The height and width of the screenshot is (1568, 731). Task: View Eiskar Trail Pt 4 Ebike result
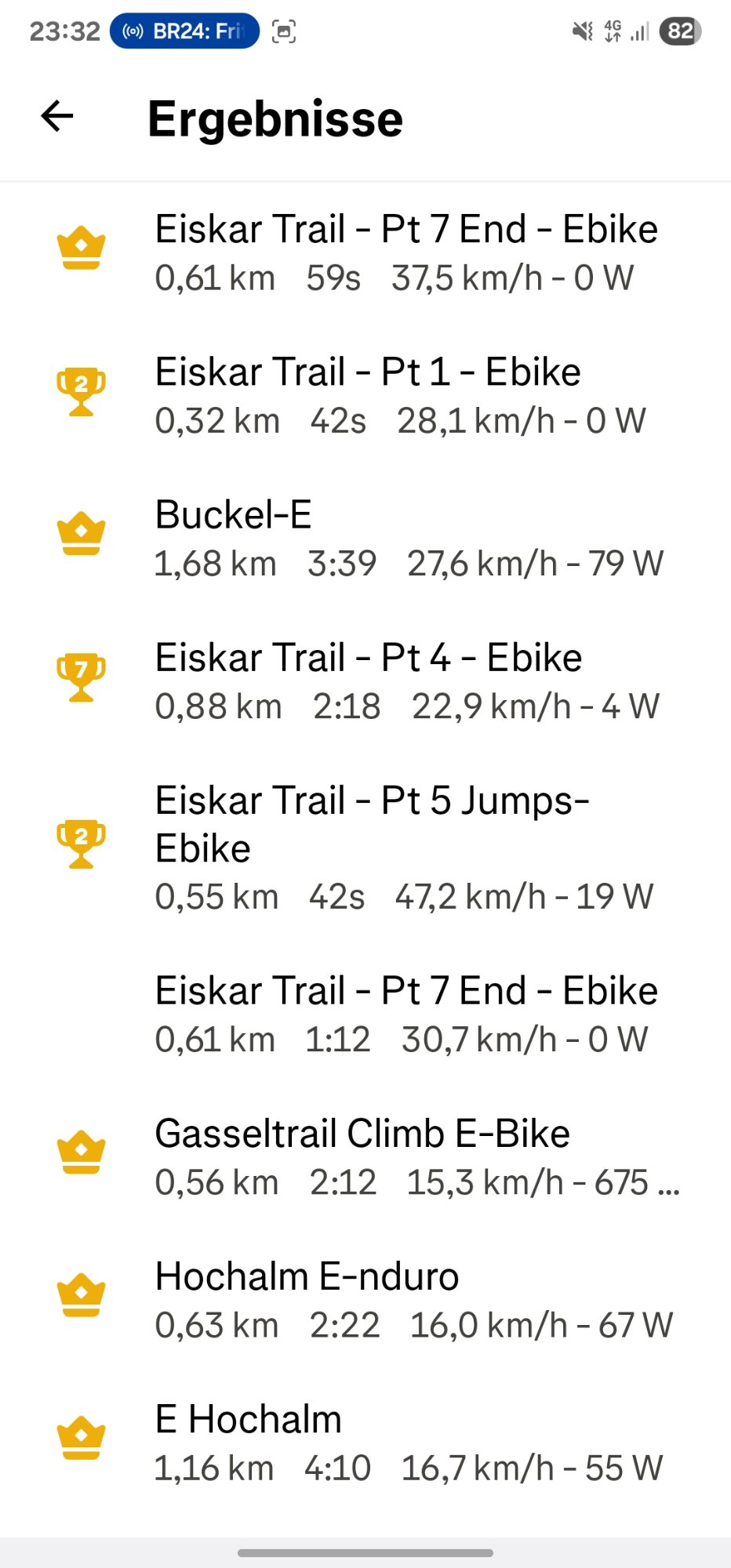click(365, 681)
